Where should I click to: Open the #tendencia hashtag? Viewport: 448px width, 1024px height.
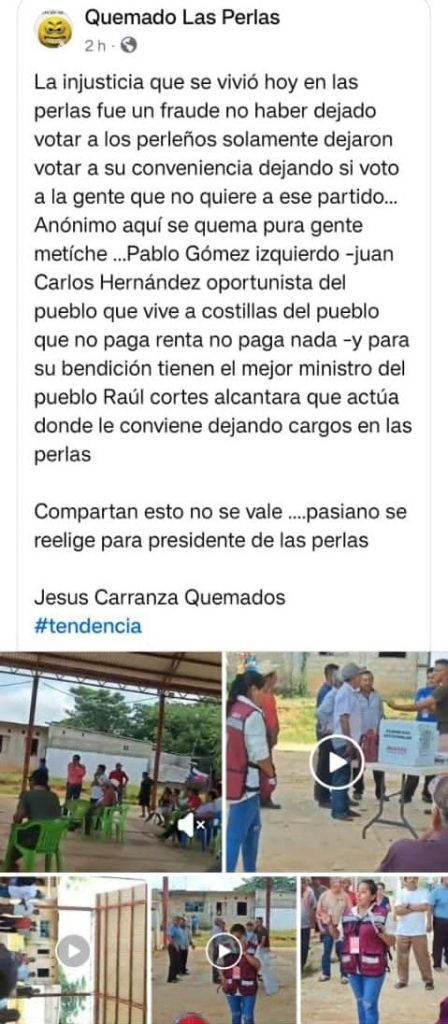coord(88,626)
